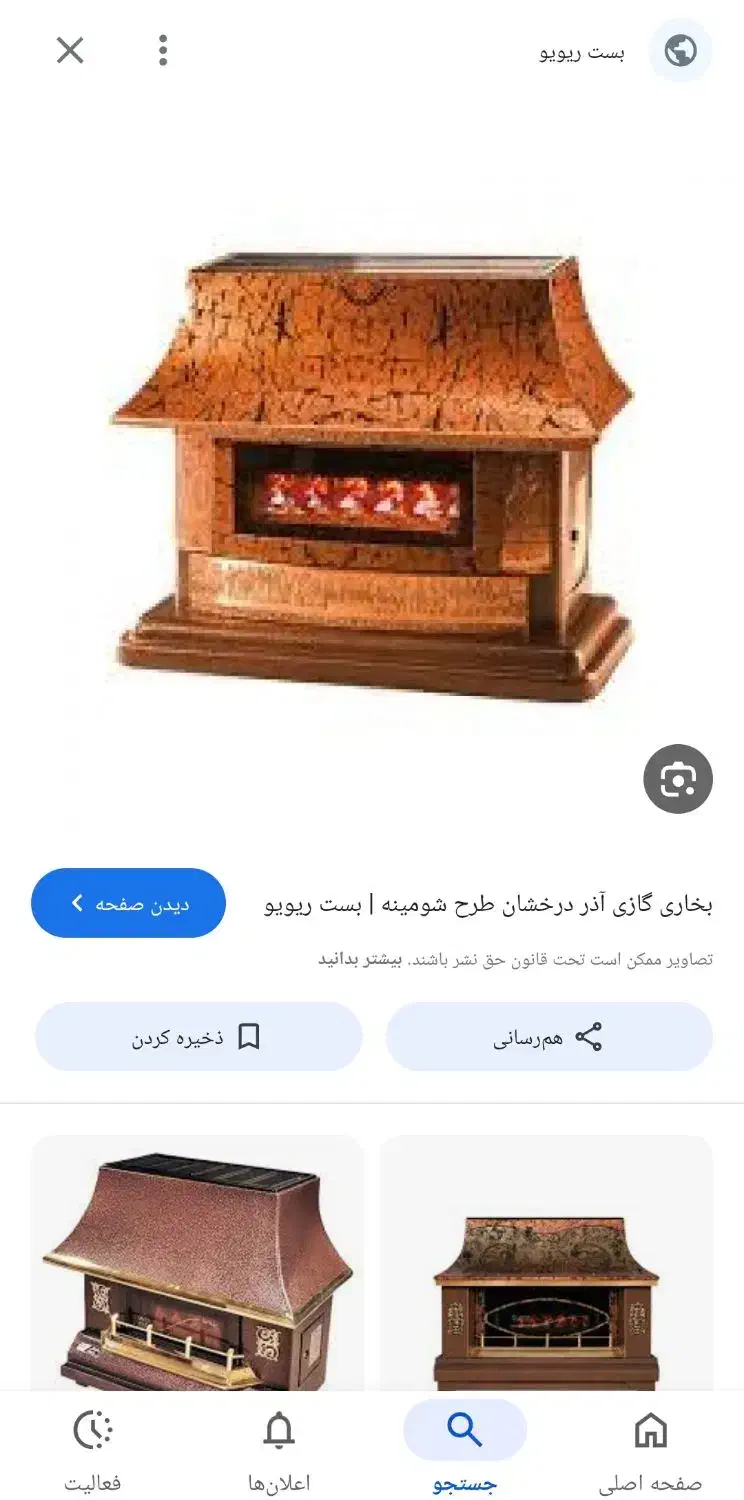Screen dimensions: 744x1500
Task: Select the Search magnifier icon in bottom bar
Action: coord(465,1429)
